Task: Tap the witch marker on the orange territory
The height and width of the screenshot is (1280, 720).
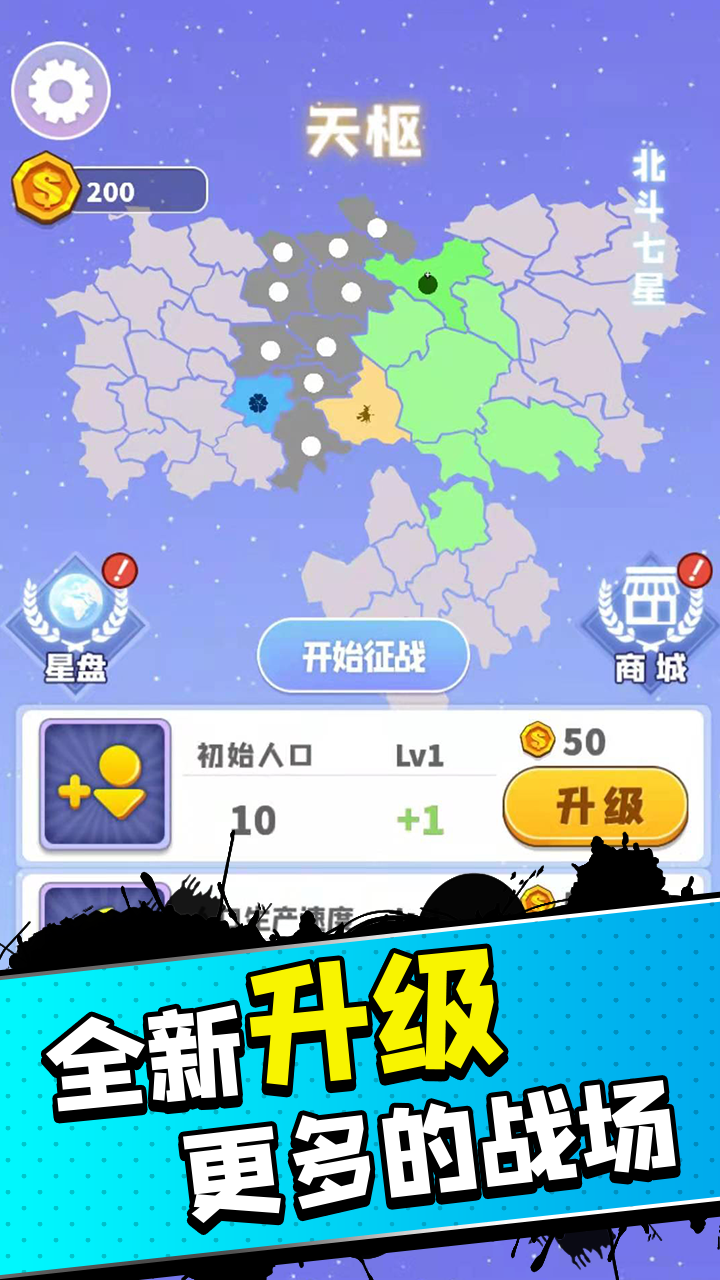Action: tap(364, 413)
